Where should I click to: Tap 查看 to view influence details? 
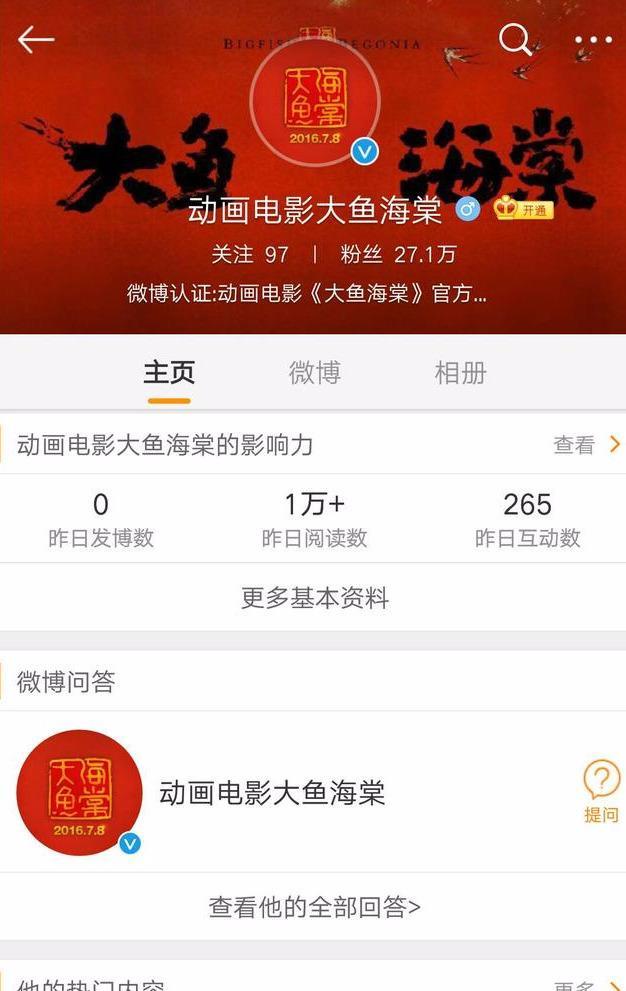pos(586,445)
